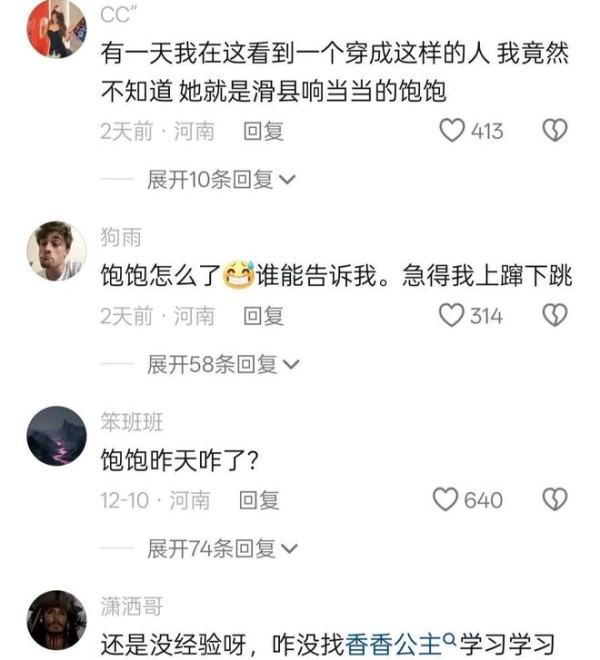Expand 58 replies under 狗雨's comment

(221, 365)
